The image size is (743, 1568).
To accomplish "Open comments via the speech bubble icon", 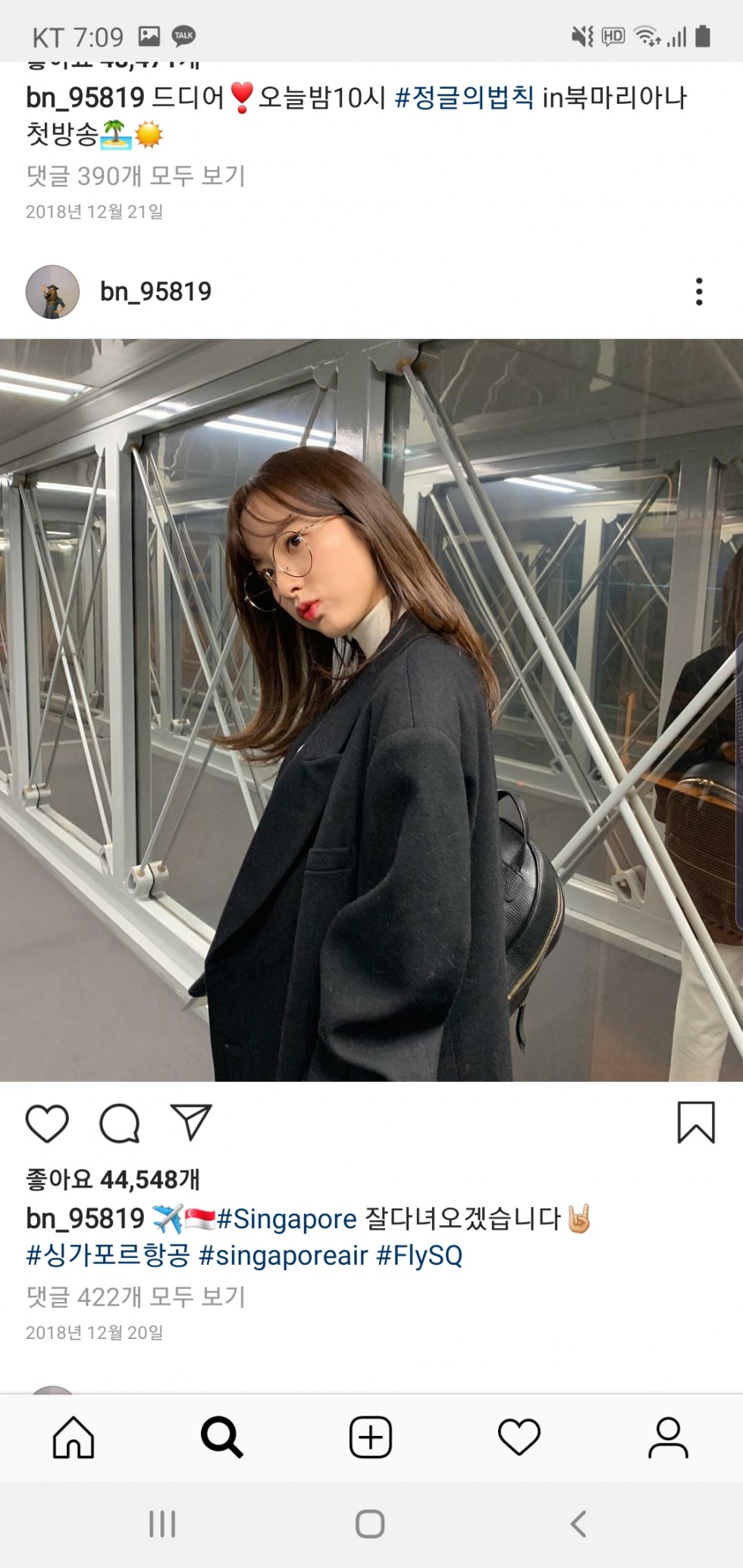I will tap(120, 1123).
